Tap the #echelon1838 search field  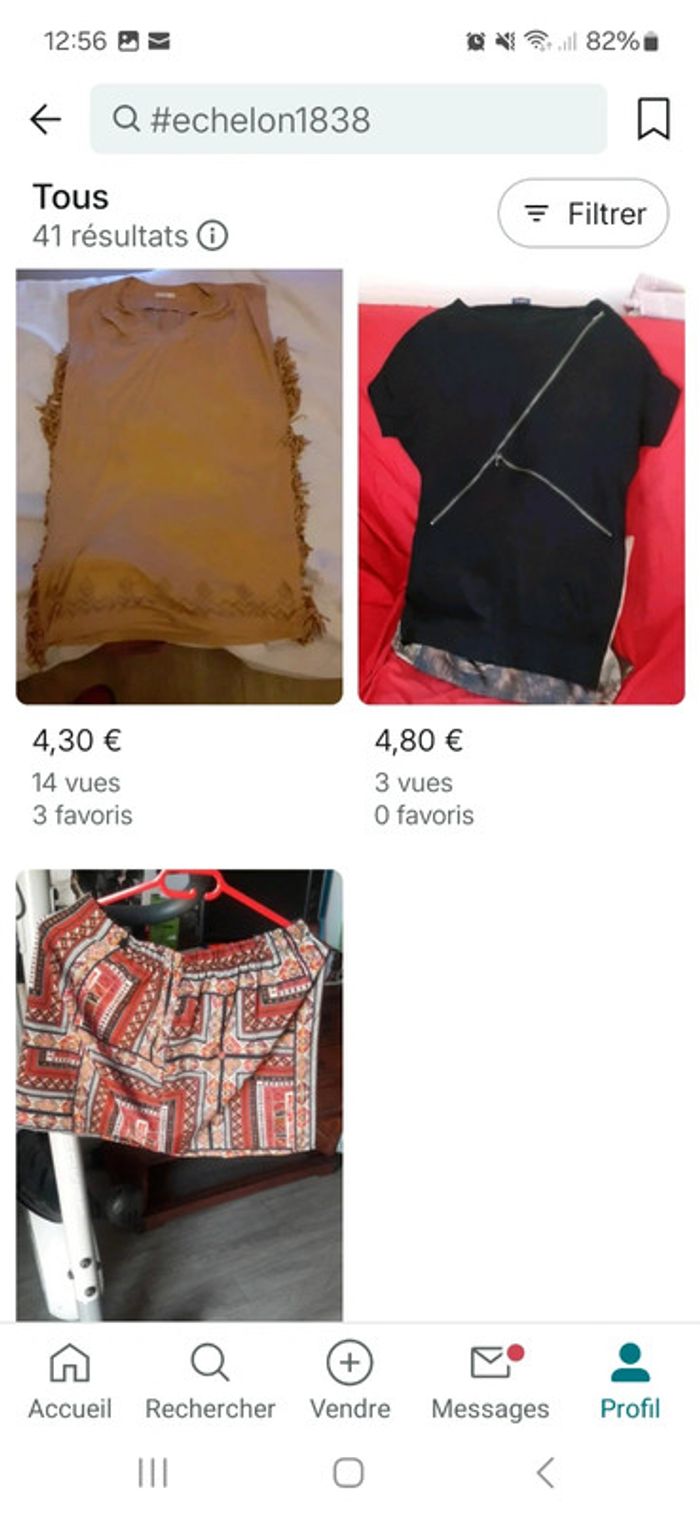click(x=348, y=120)
